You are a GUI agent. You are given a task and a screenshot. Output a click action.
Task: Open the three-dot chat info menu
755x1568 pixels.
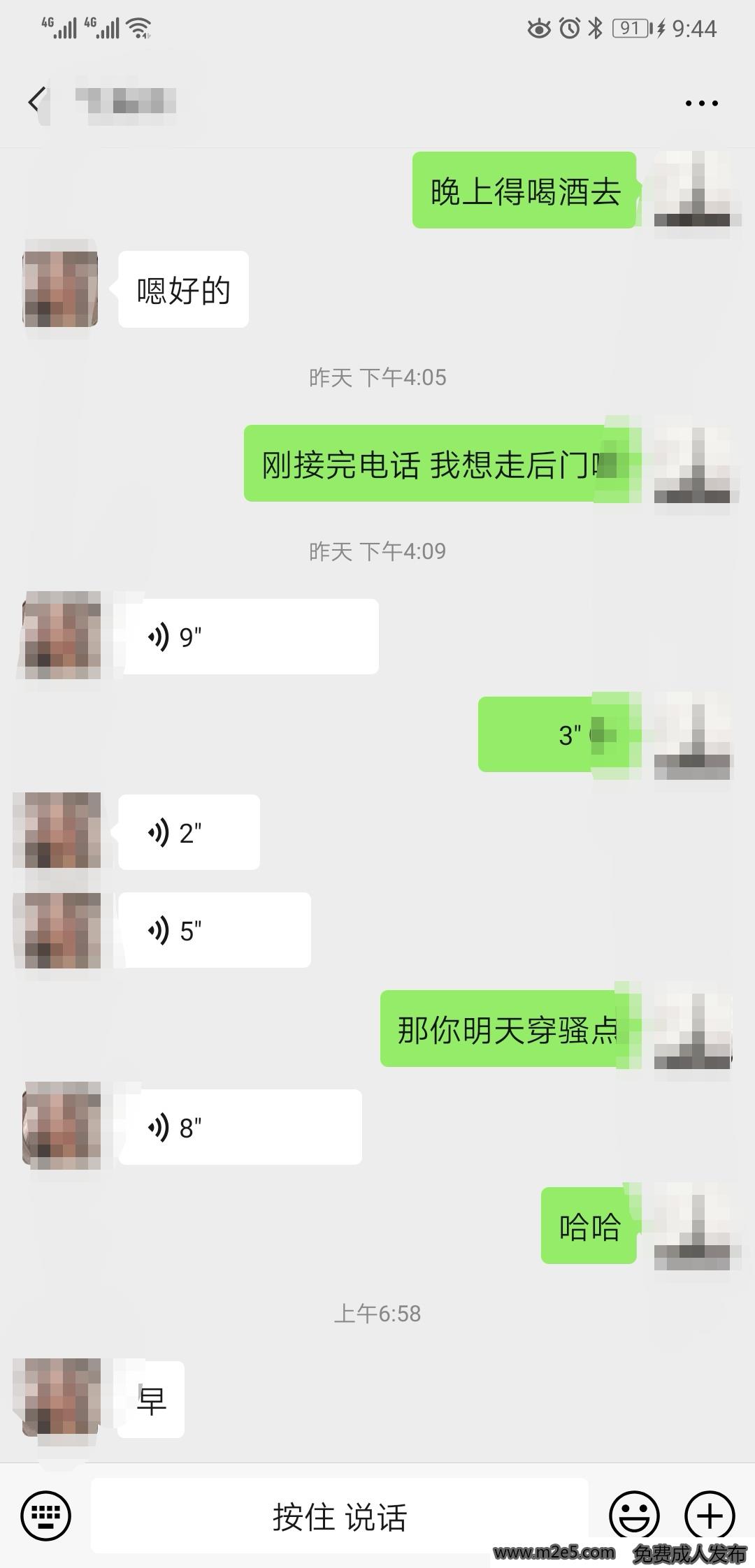[701, 103]
